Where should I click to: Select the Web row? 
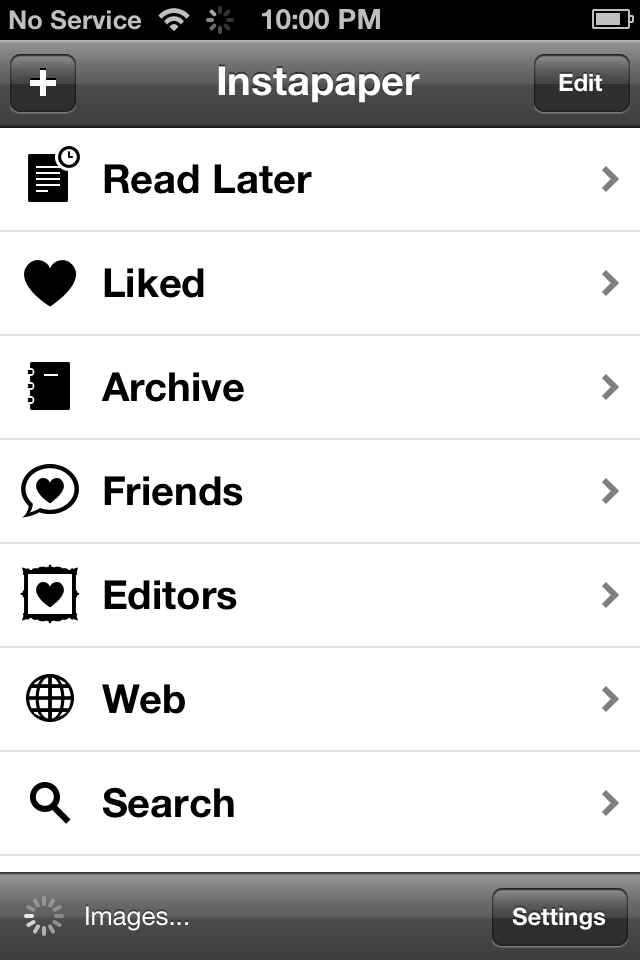320,700
